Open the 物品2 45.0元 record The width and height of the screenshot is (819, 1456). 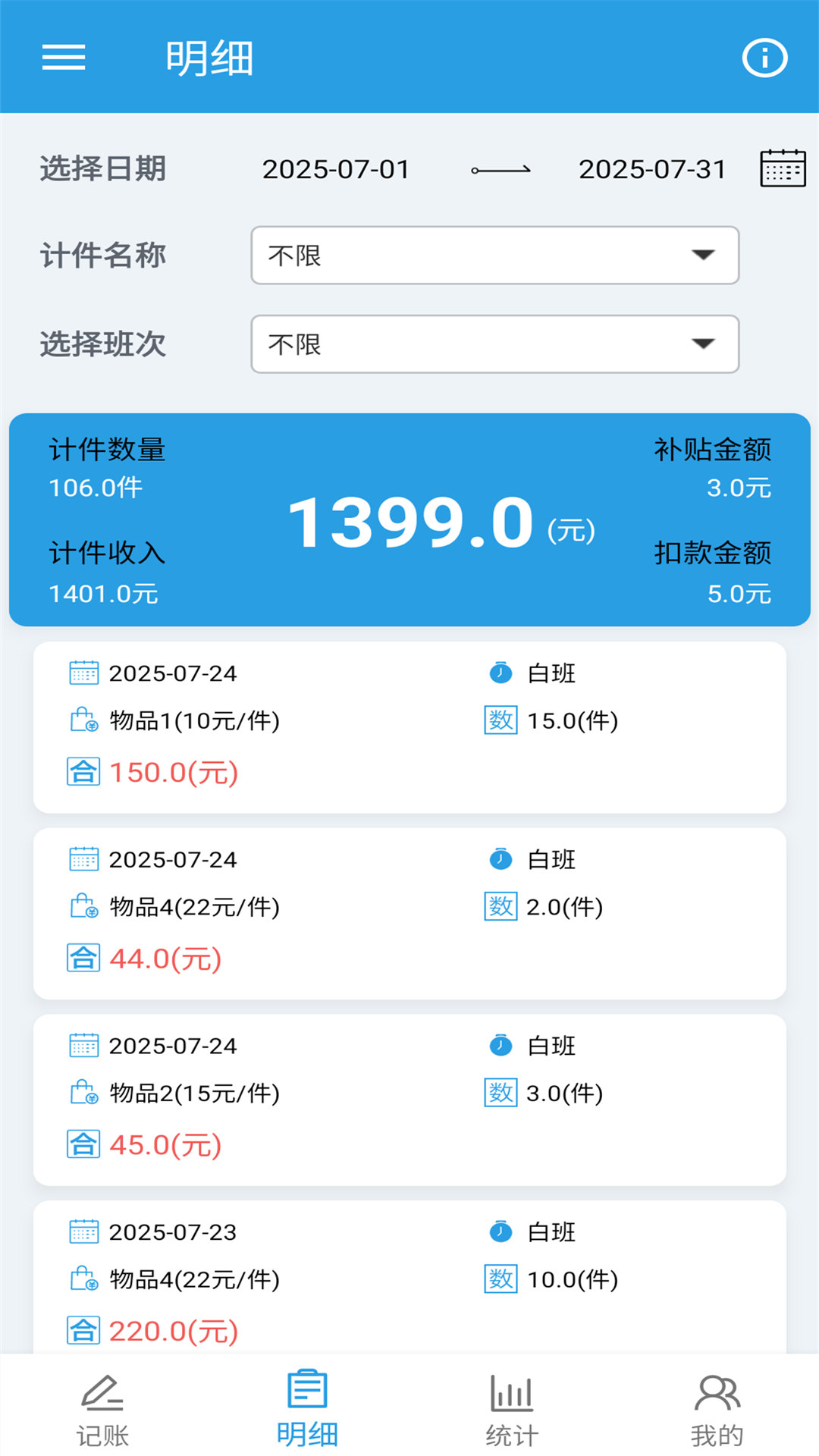[409, 1100]
